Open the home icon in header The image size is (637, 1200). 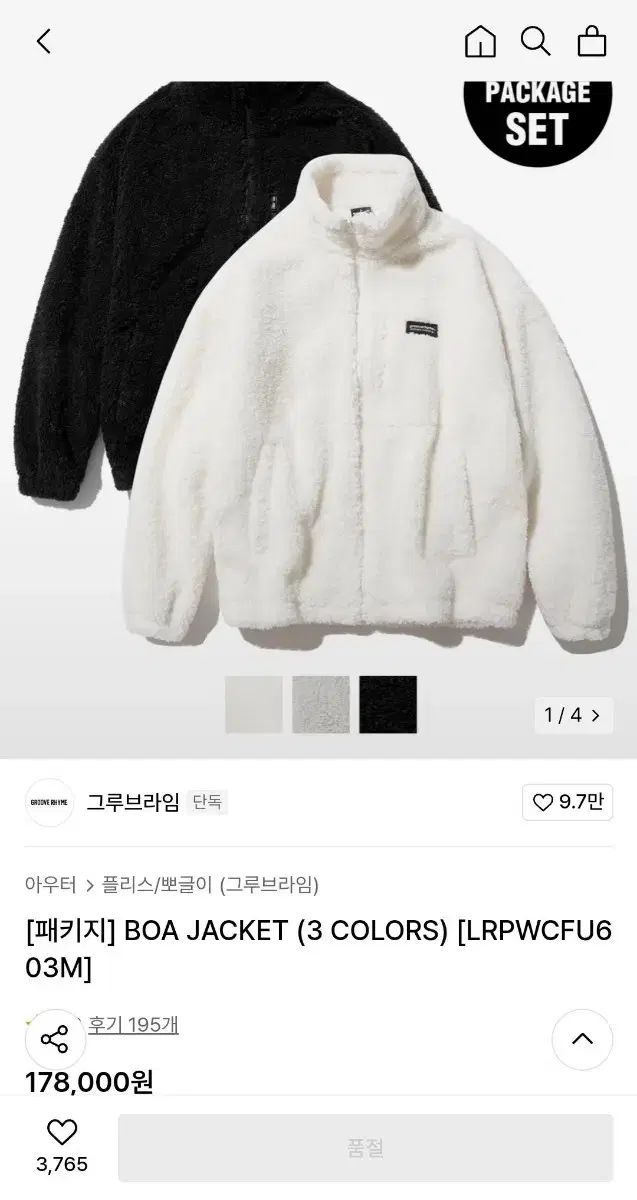pos(480,41)
